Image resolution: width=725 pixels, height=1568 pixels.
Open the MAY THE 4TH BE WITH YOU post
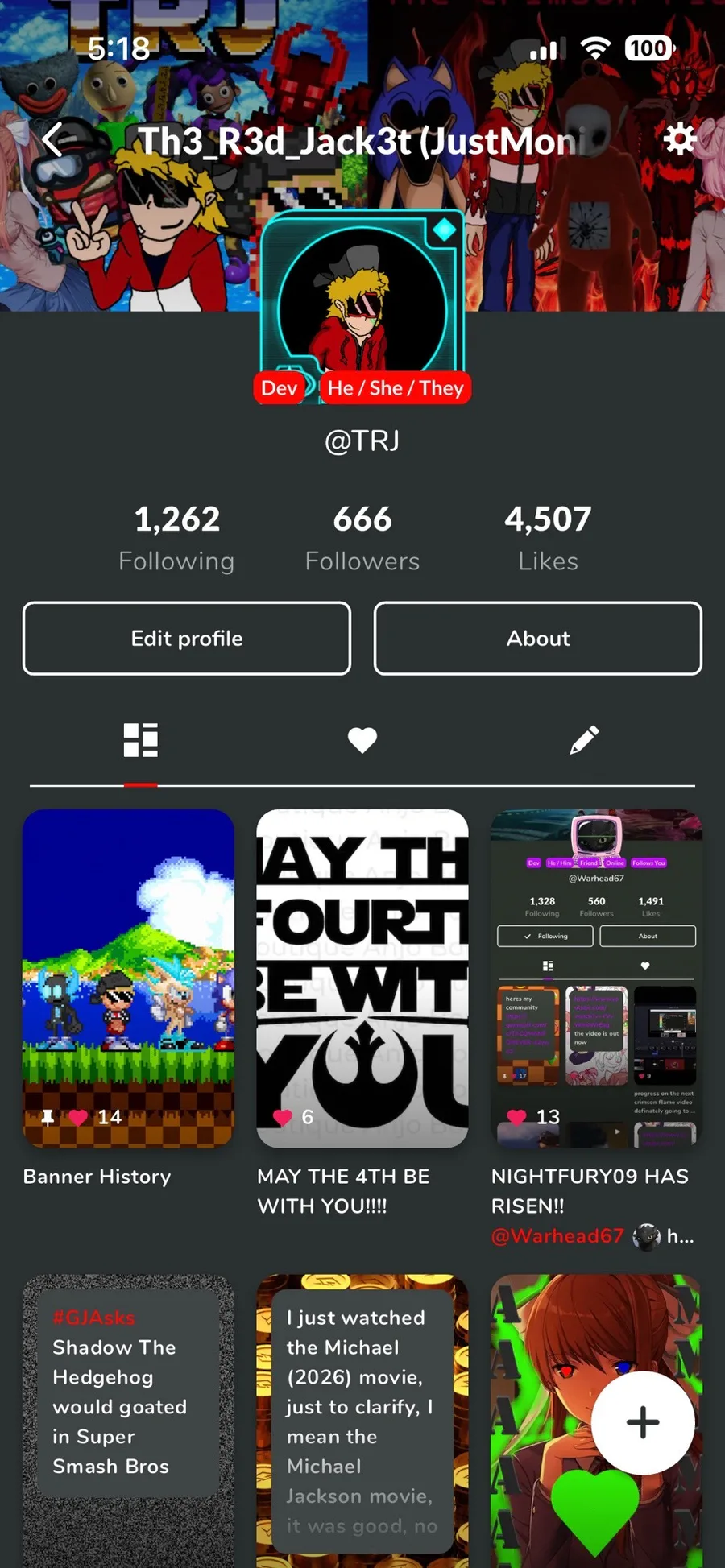pyautogui.click(x=362, y=978)
